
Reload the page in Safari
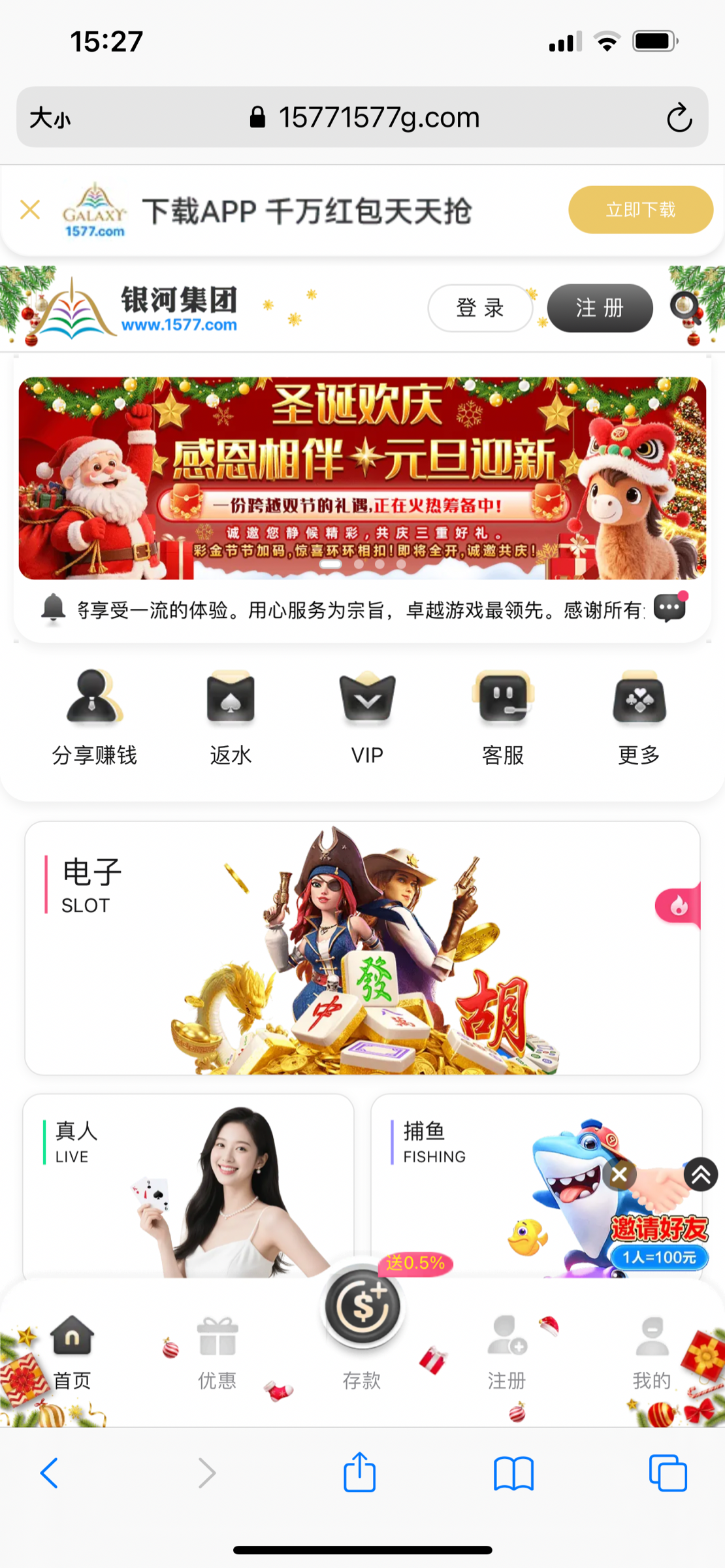679,118
